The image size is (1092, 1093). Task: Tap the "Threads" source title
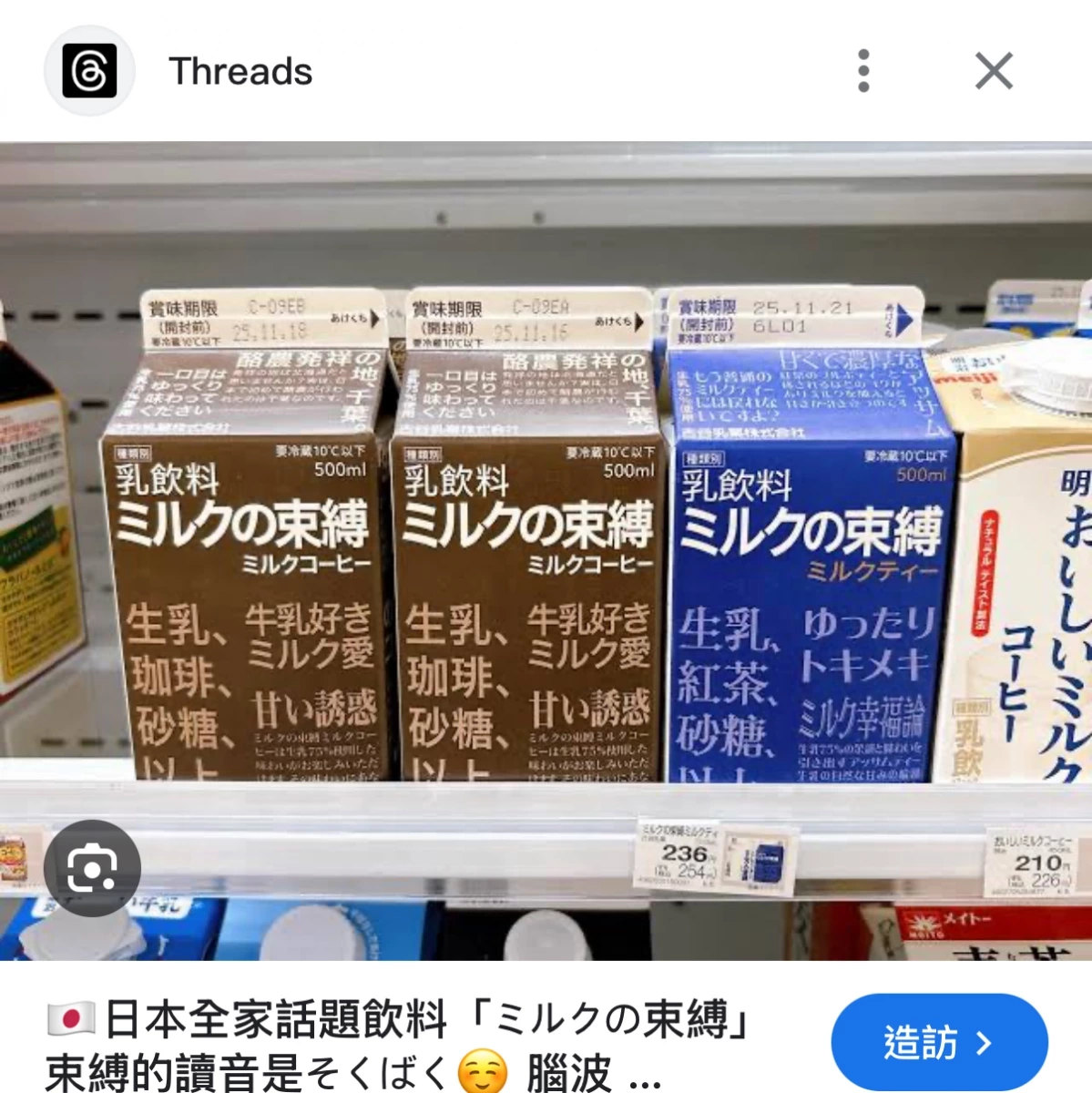coord(240,71)
